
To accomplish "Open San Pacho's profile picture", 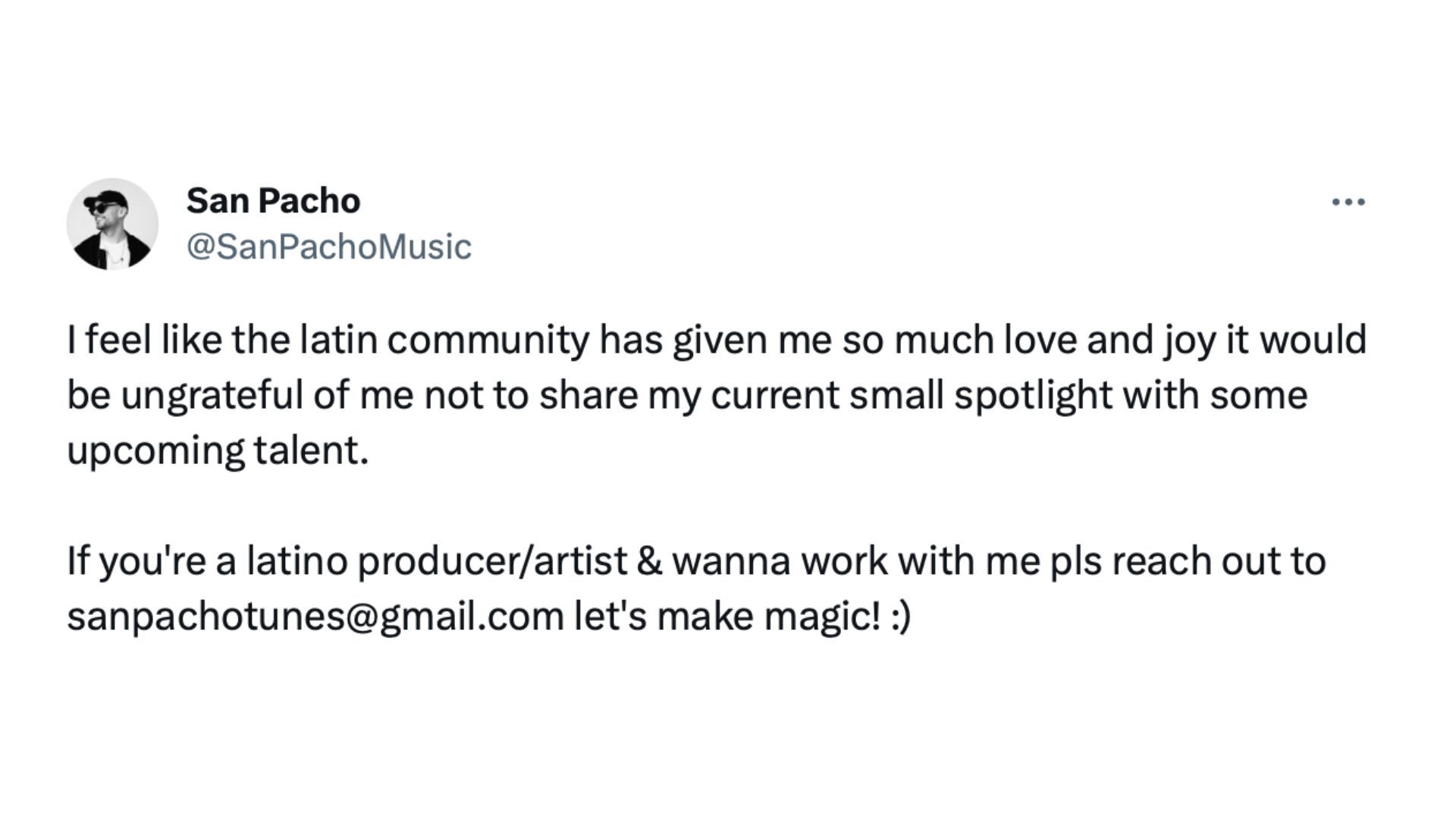I will tap(112, 224).
